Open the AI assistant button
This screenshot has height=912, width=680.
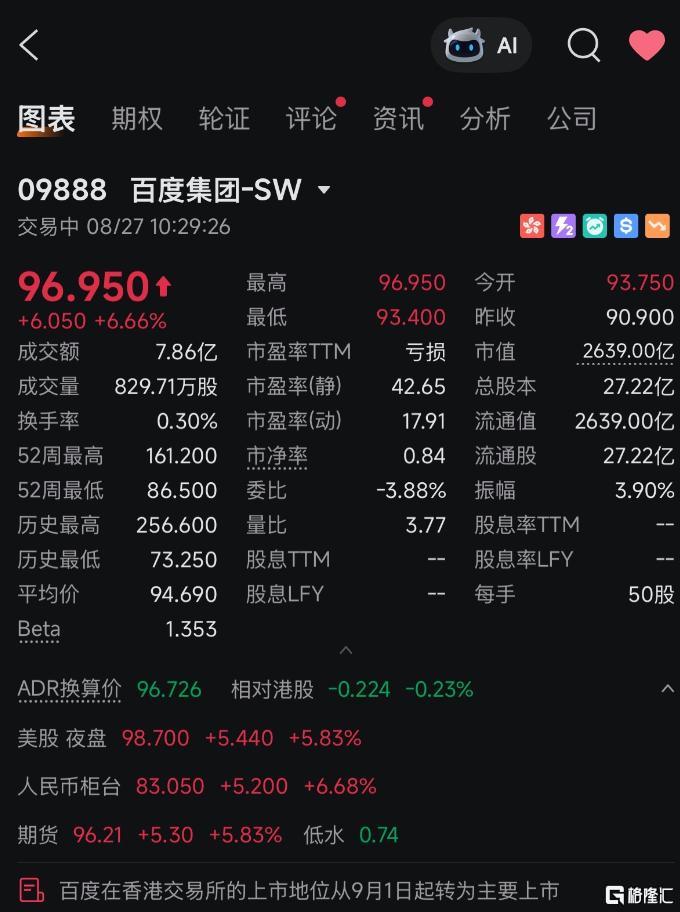(x=481, y=45)
